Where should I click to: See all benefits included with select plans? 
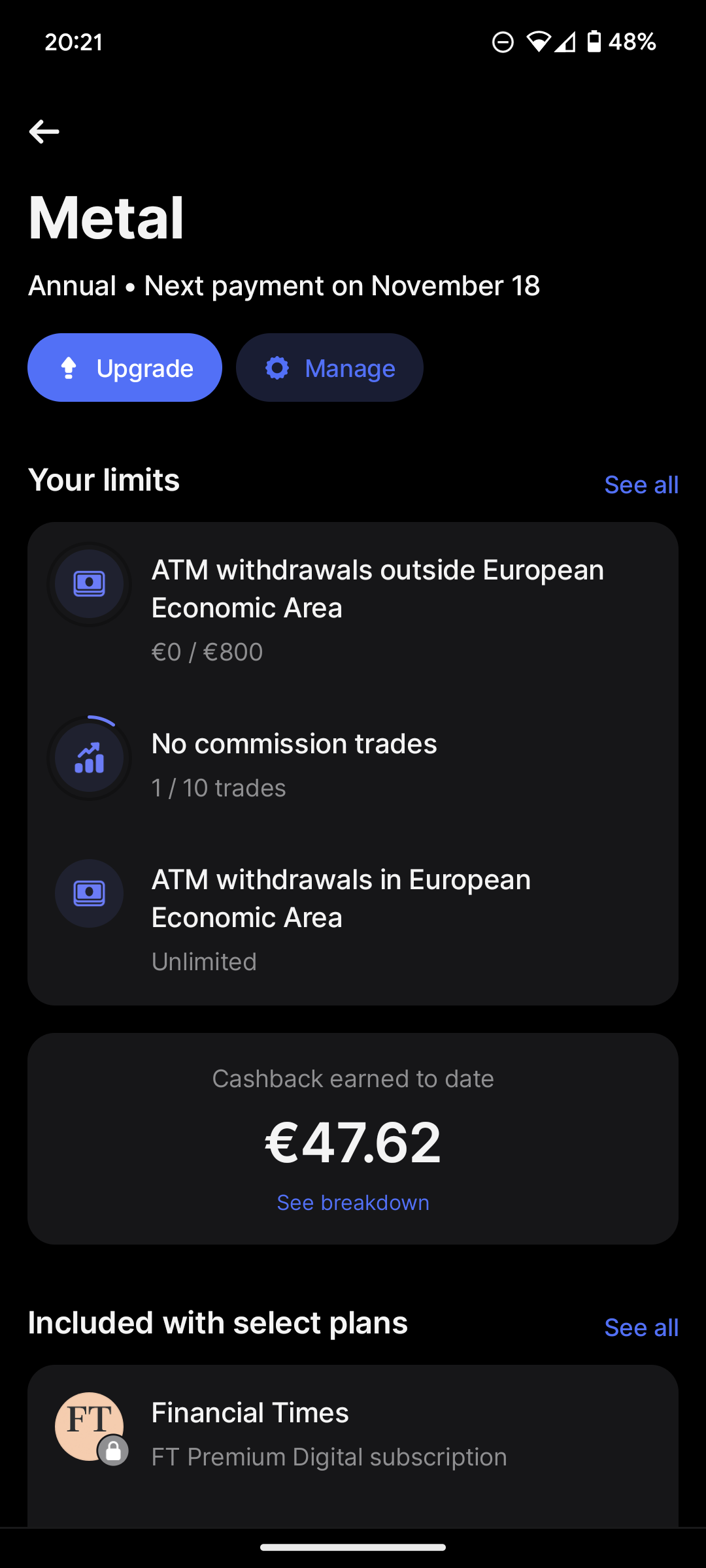tap(641, 1328)
